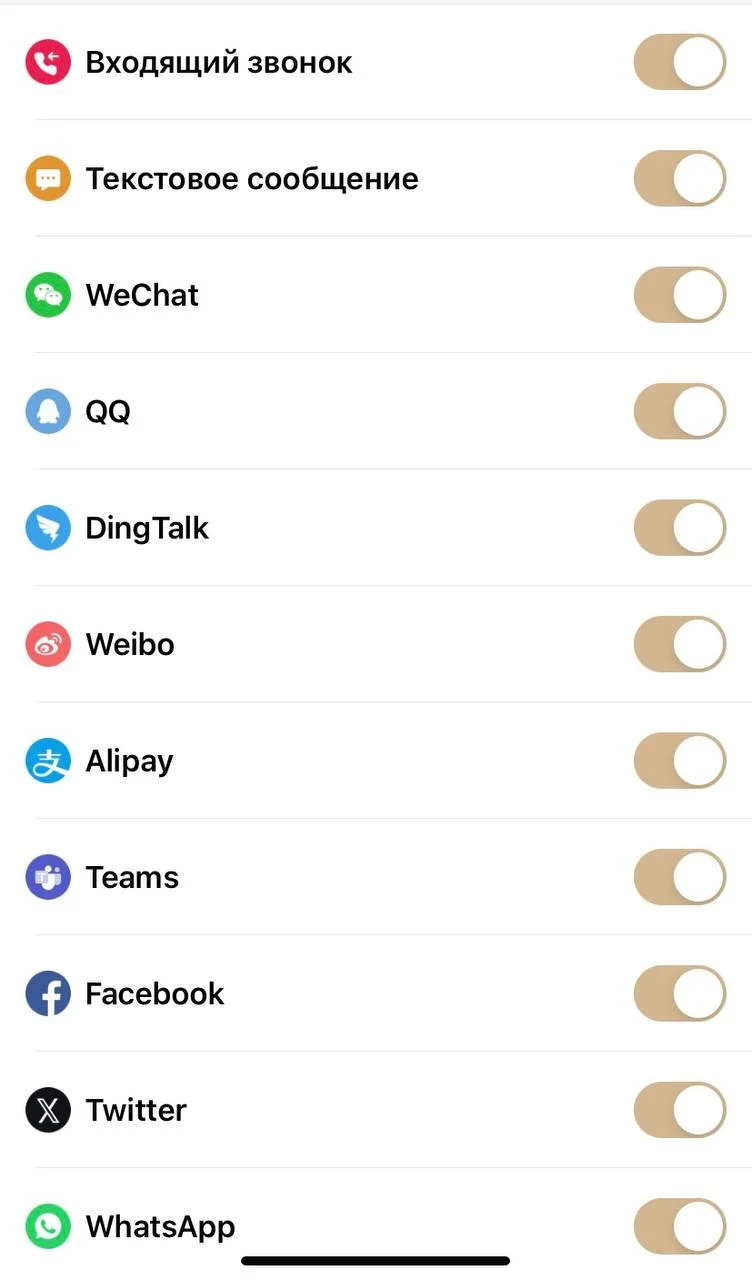
Task: Toggle the WeChat notification switch
Action: (680, 295)
